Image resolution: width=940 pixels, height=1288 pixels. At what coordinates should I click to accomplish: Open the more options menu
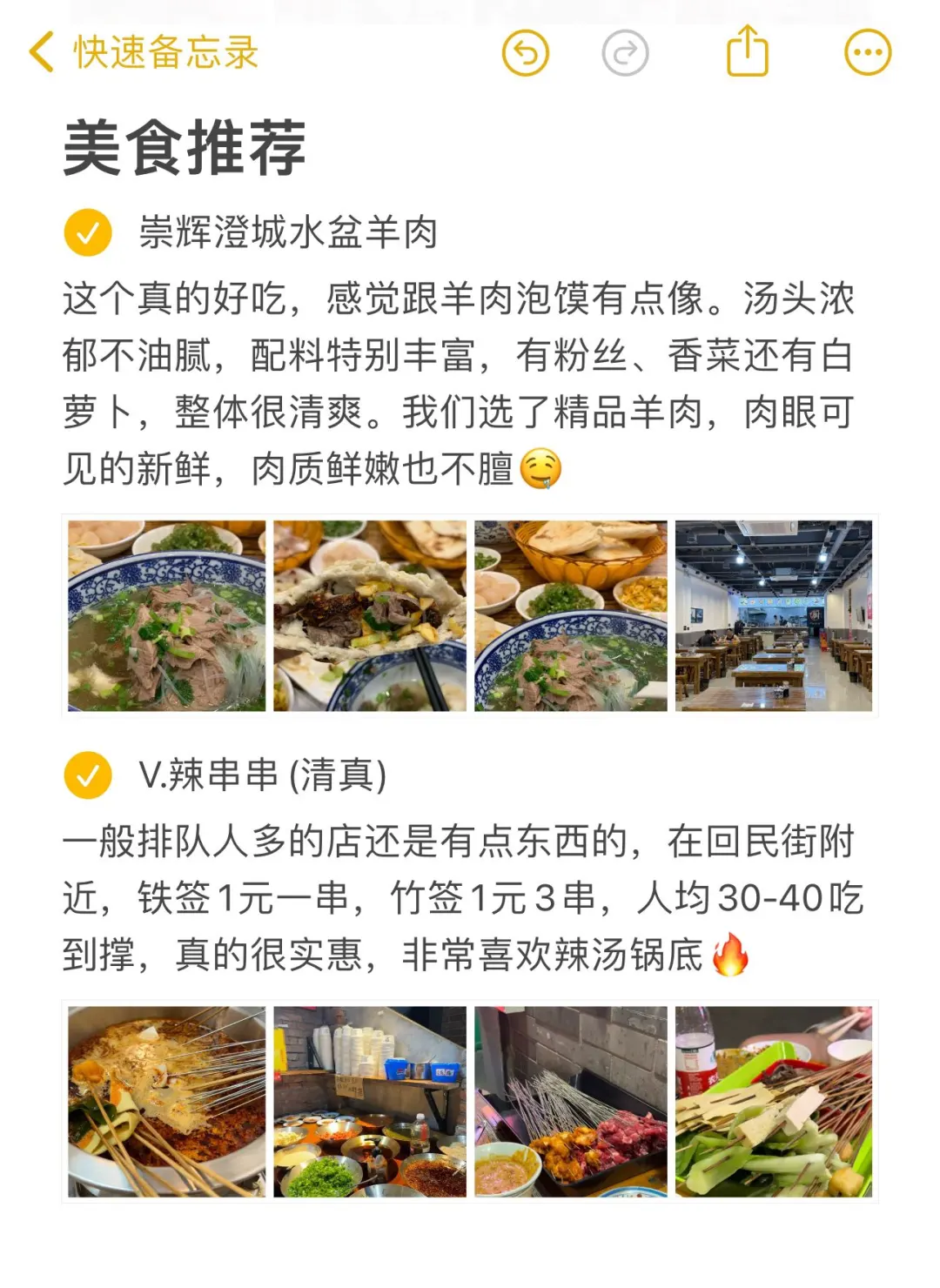click(x=868, y=53)
